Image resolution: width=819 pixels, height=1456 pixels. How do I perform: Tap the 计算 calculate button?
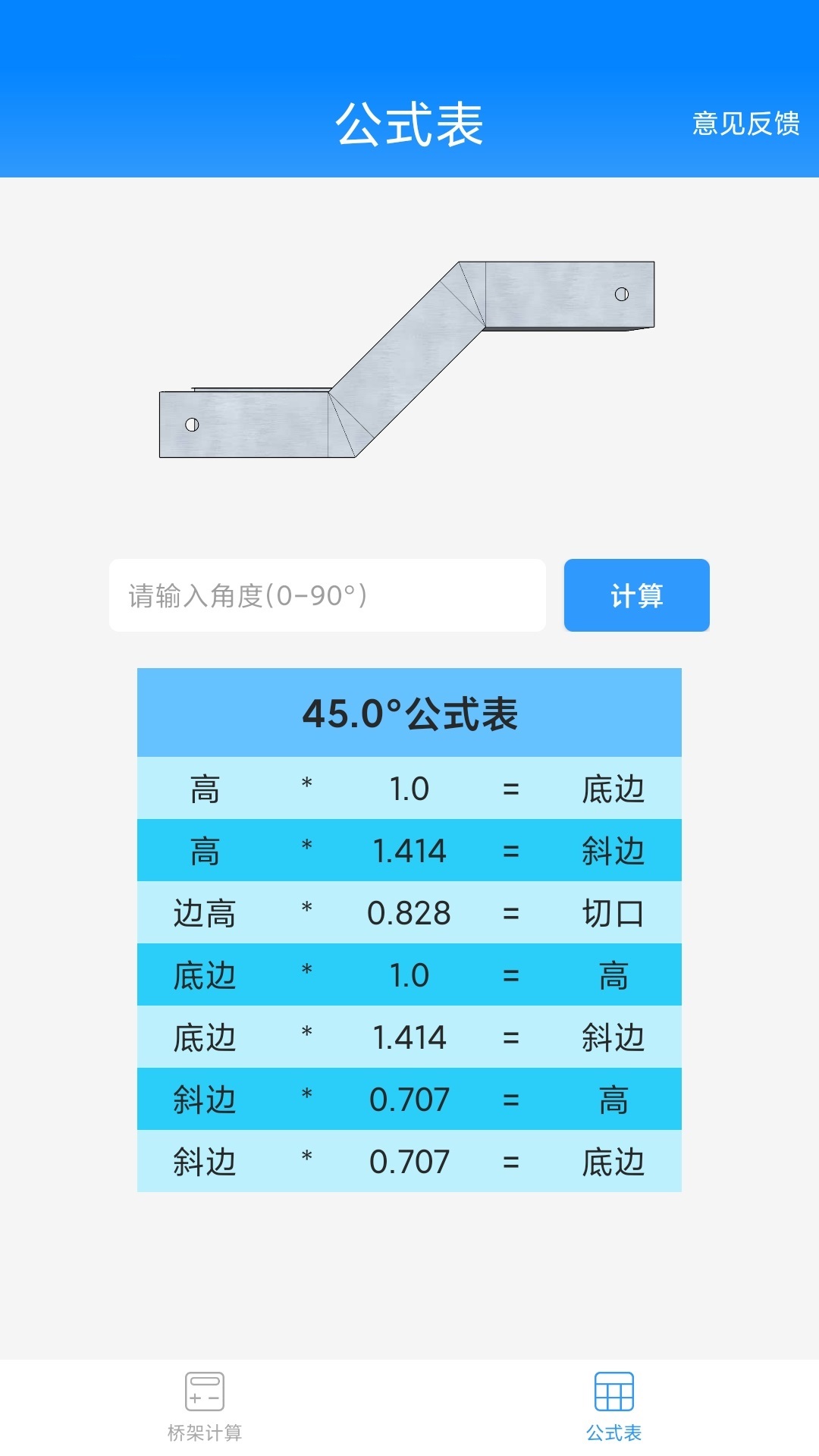pyautogui.click(x=636, y=595)
